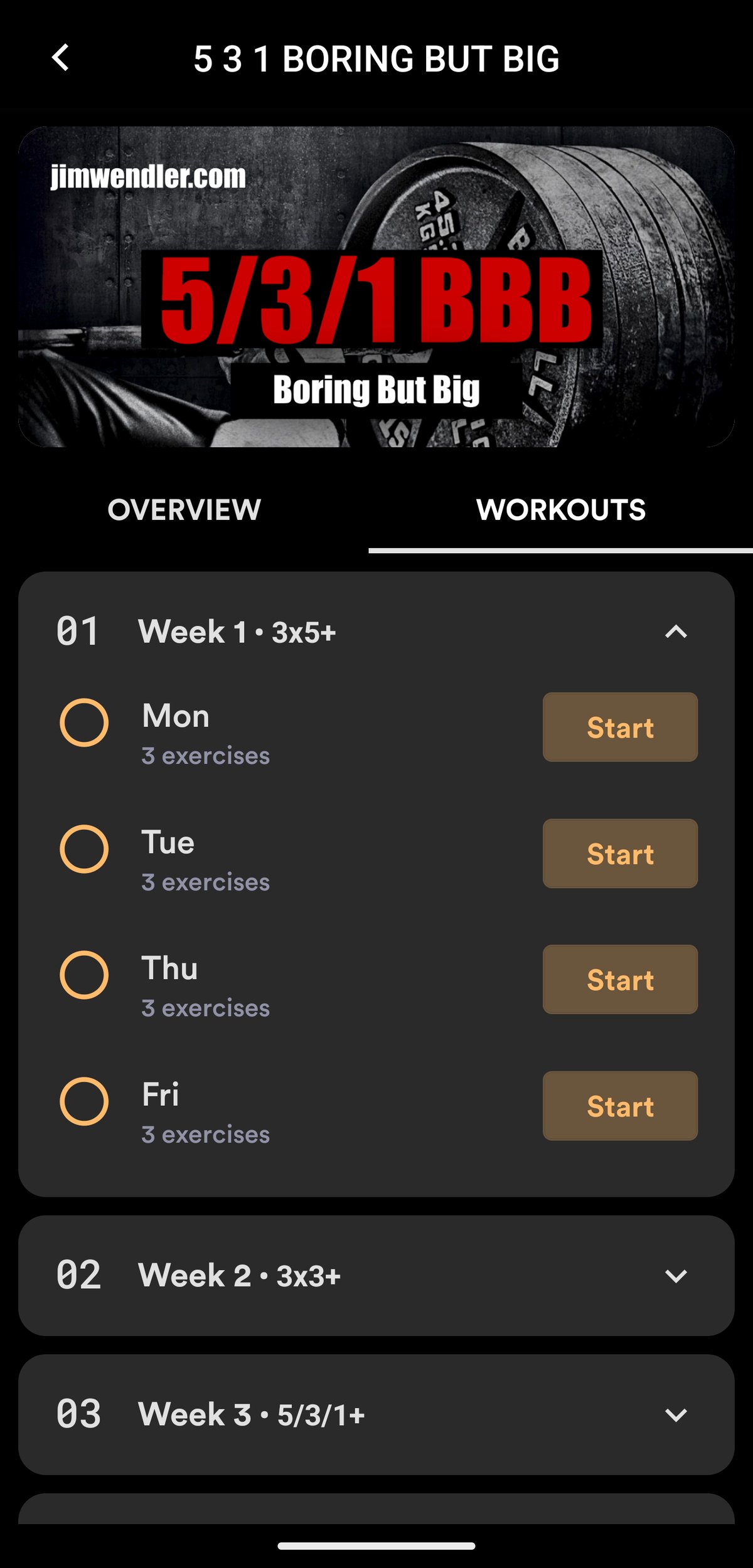Start the Fri workout
The width and height of the screenshot is (753, 1568).
(620, 1106)
